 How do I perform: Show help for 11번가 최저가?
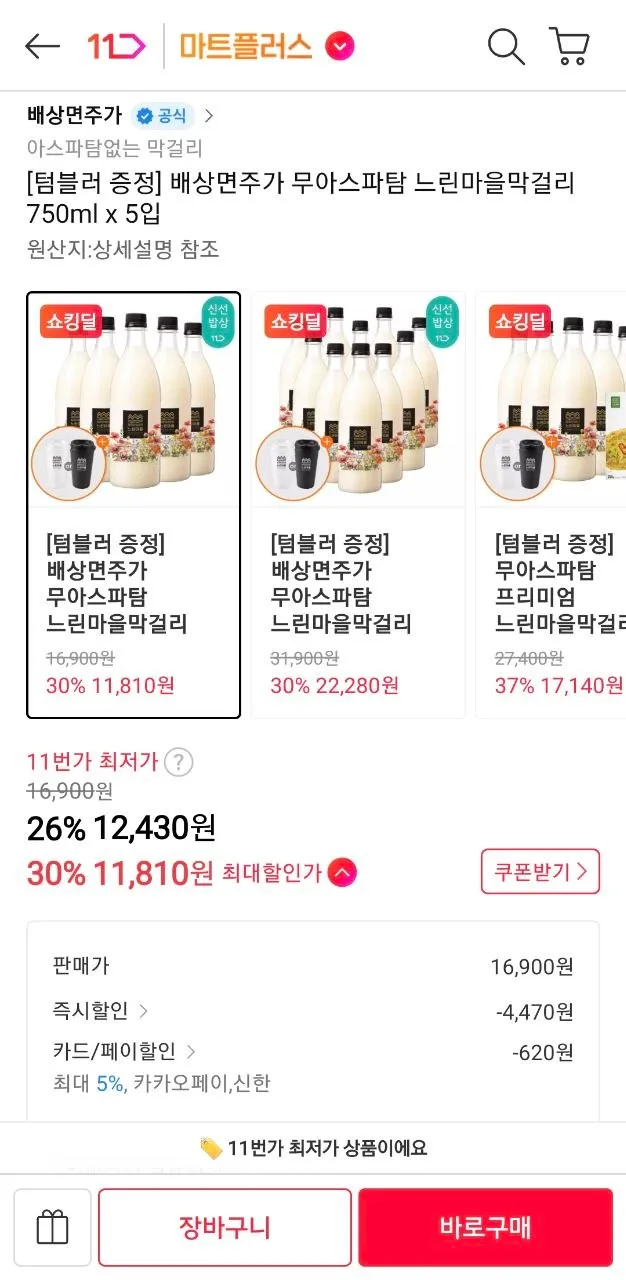coord(178,763)
